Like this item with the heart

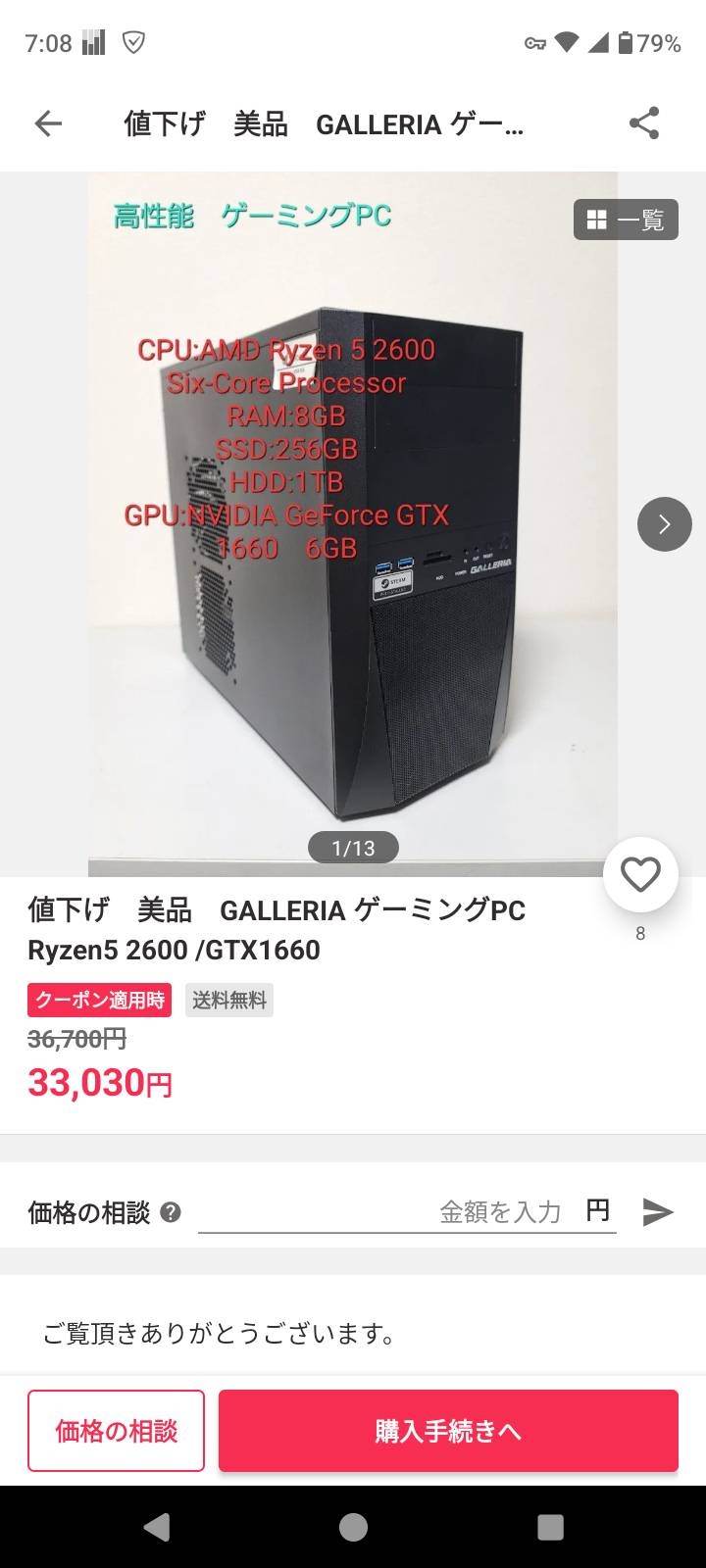640,874
